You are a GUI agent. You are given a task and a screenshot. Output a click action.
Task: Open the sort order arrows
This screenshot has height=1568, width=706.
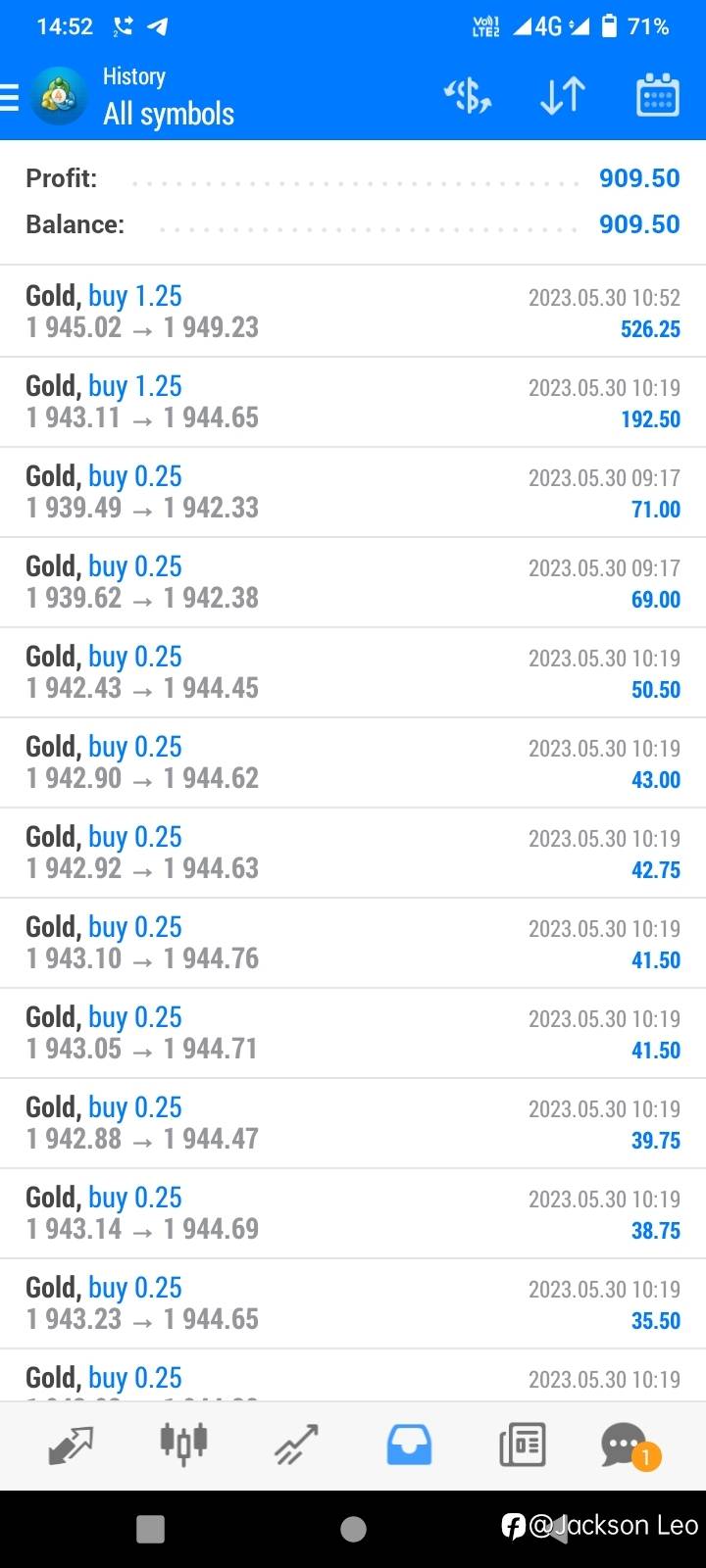coord(563,96)
